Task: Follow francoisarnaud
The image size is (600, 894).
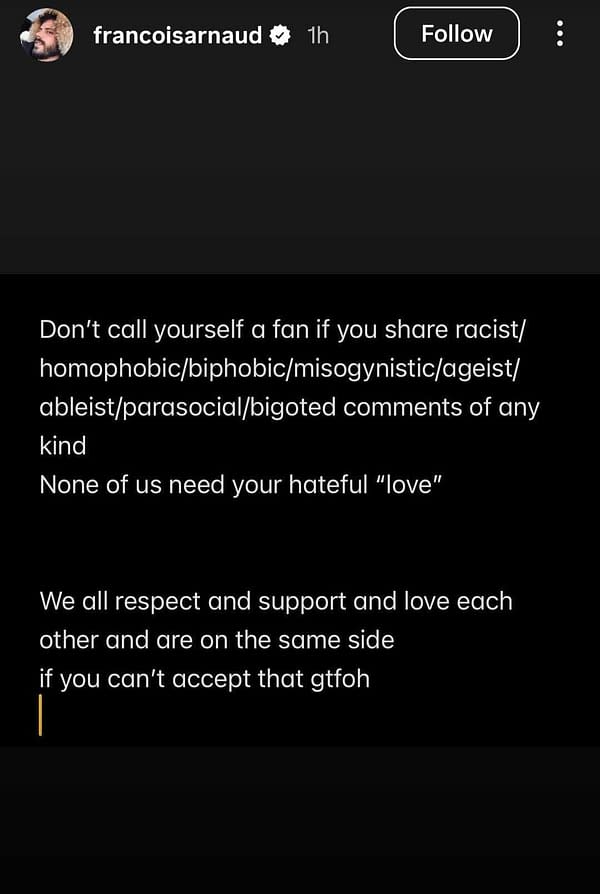Action: tap(456, 34)
